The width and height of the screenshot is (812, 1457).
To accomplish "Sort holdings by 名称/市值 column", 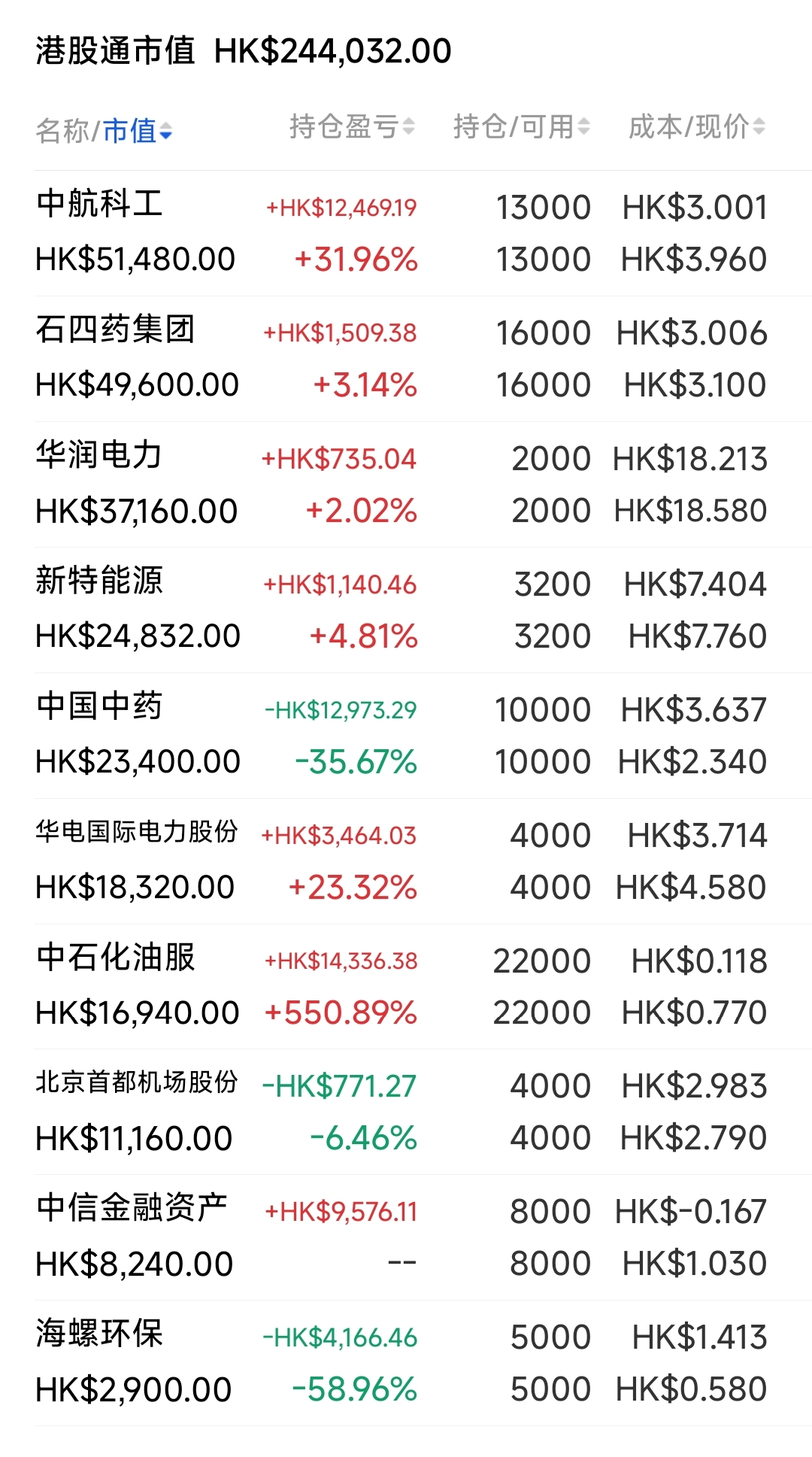I will [x=104, y=131].
